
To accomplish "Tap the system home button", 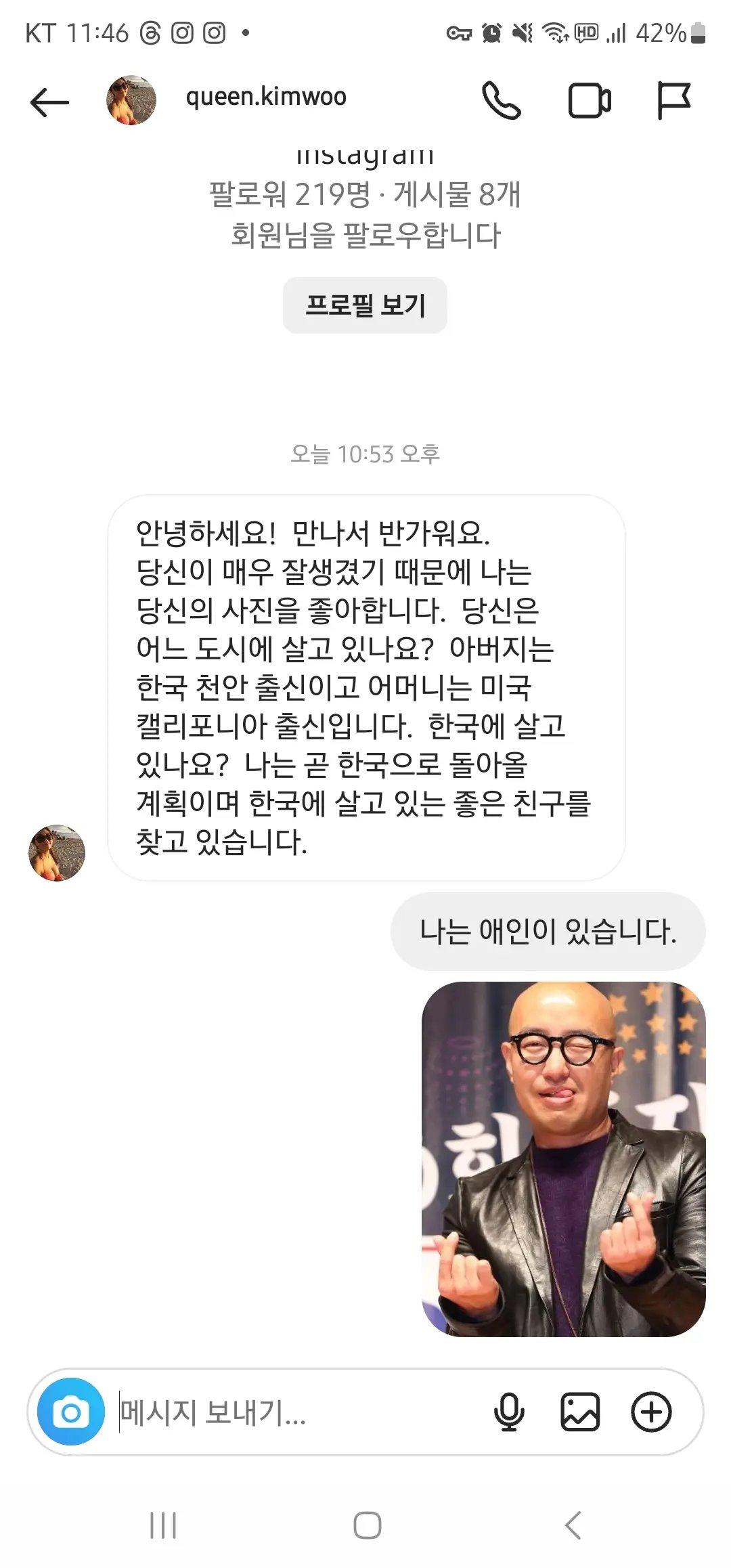I will coord(367,1525).
